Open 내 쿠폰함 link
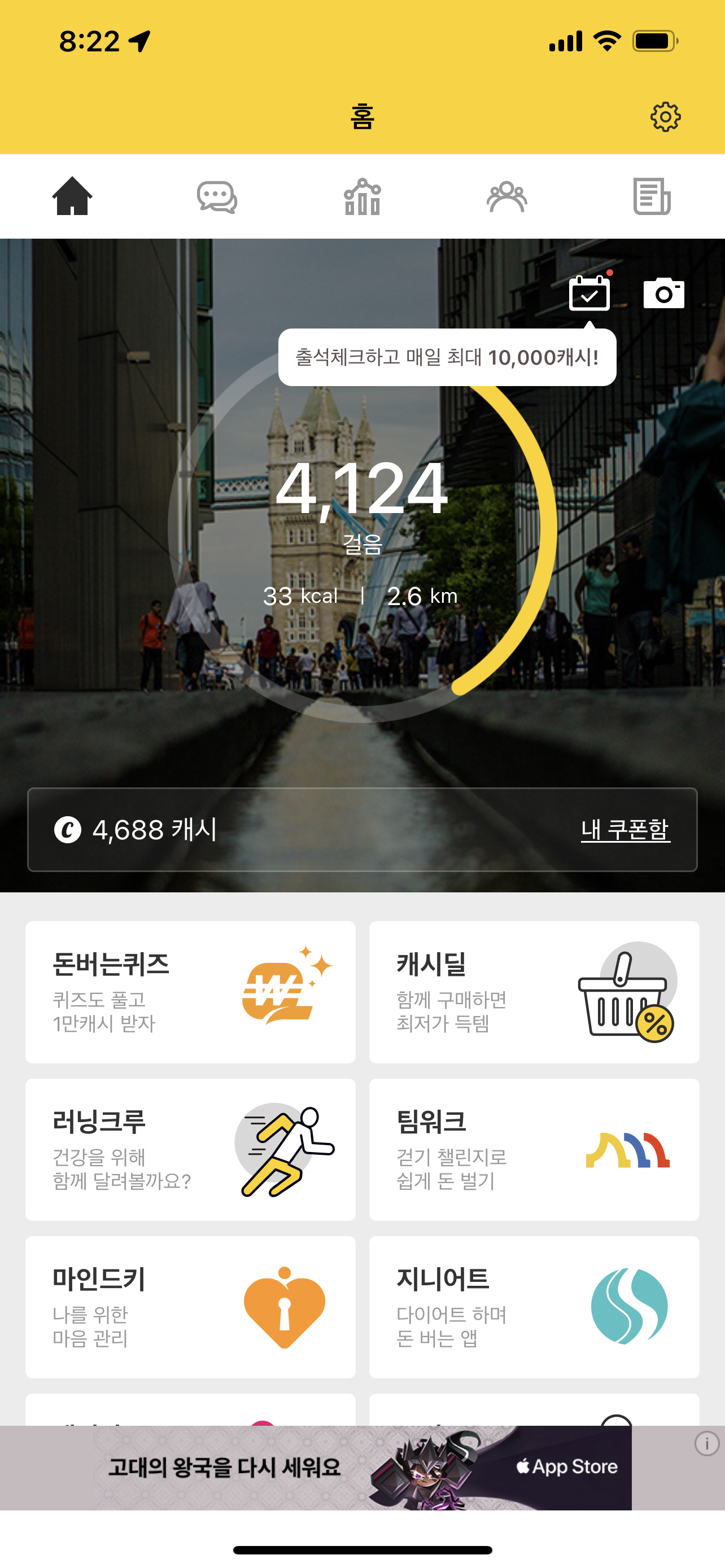 pos(625,830)
